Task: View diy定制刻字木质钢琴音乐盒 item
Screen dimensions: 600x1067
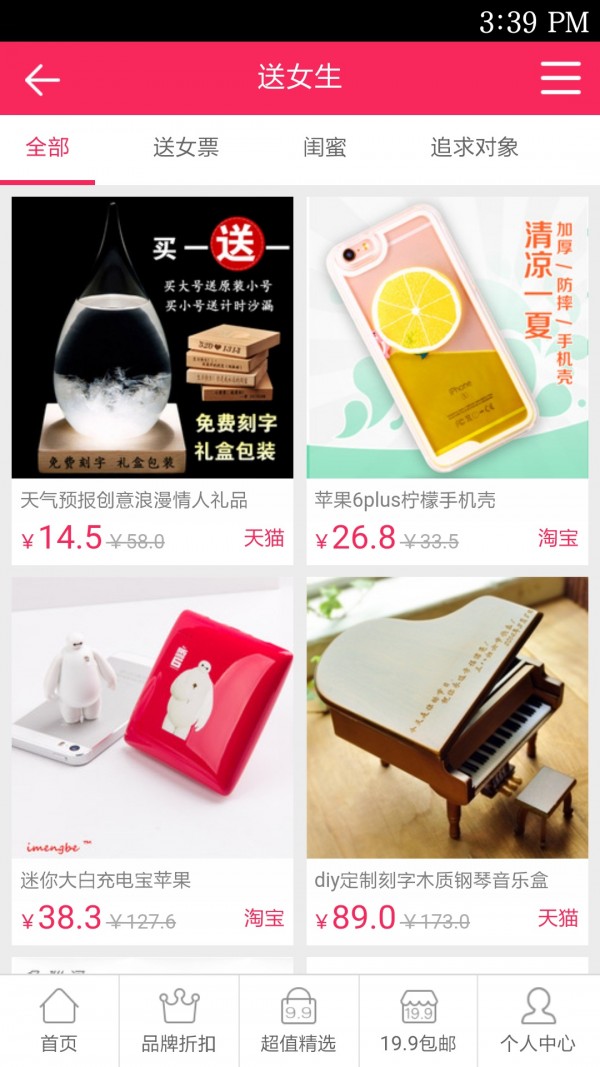Action: (447, 720)
